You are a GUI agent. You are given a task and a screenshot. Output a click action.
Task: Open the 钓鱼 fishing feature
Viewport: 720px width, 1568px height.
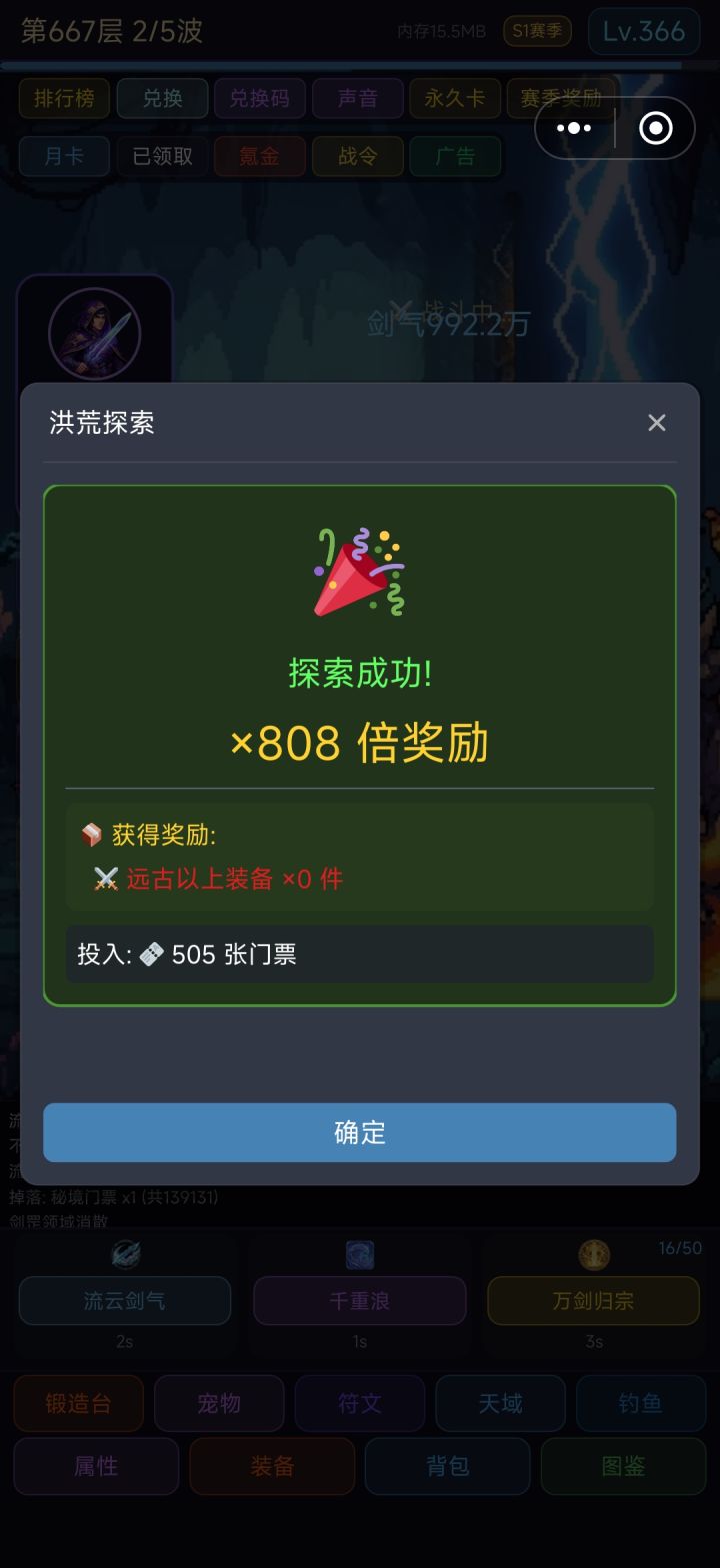tap(641, 1403)
